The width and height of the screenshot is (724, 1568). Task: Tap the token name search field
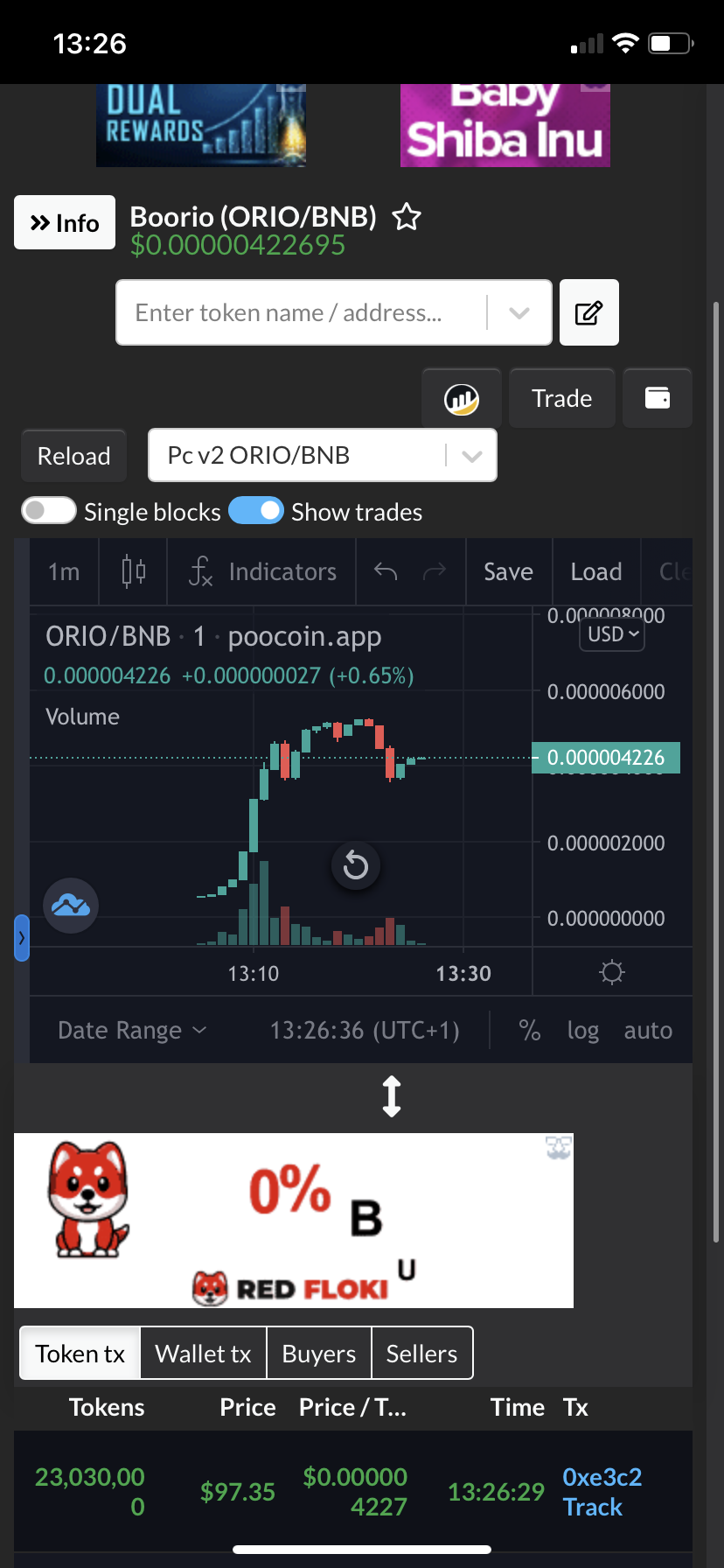click(302, 312)
